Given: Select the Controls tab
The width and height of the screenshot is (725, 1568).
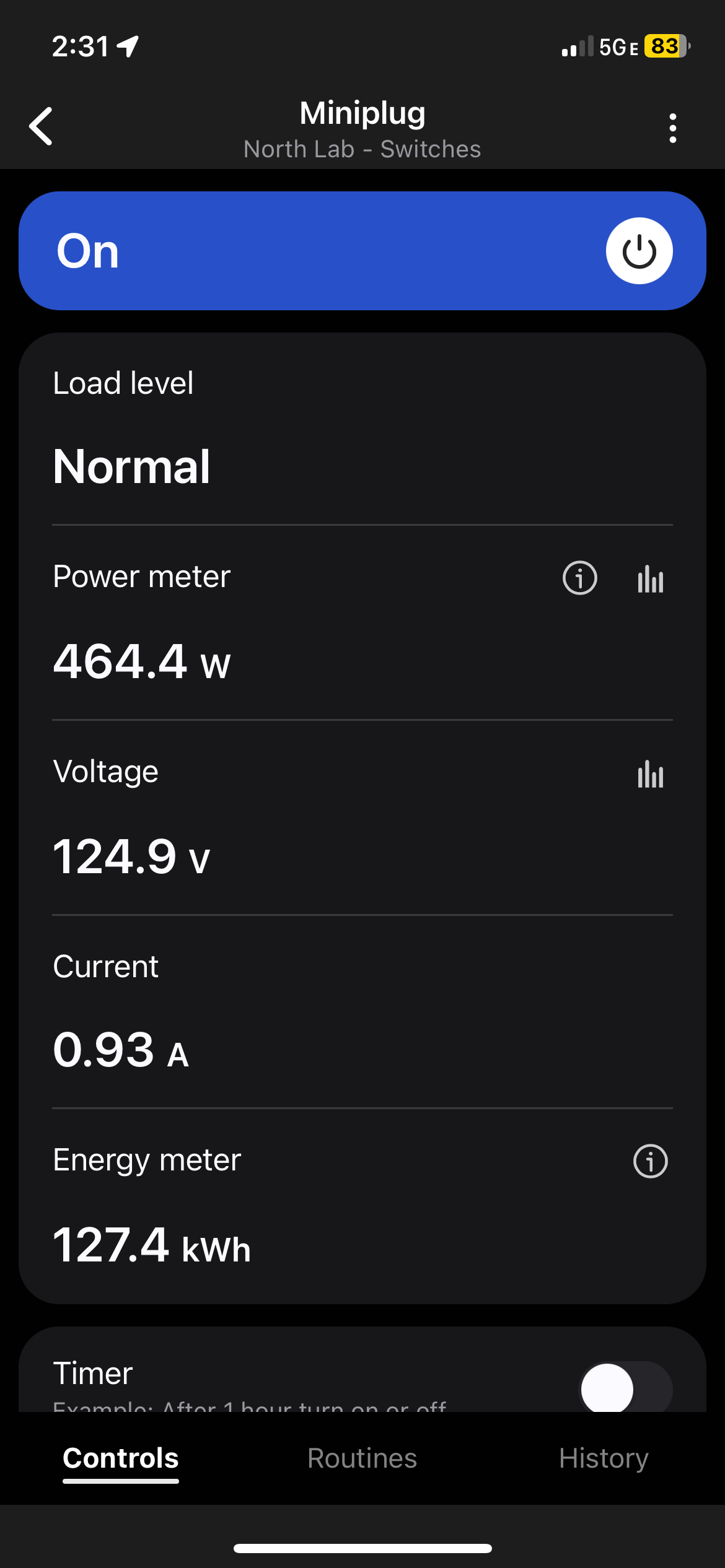Looking at the screenshot, I should [x=121, y=1458].
